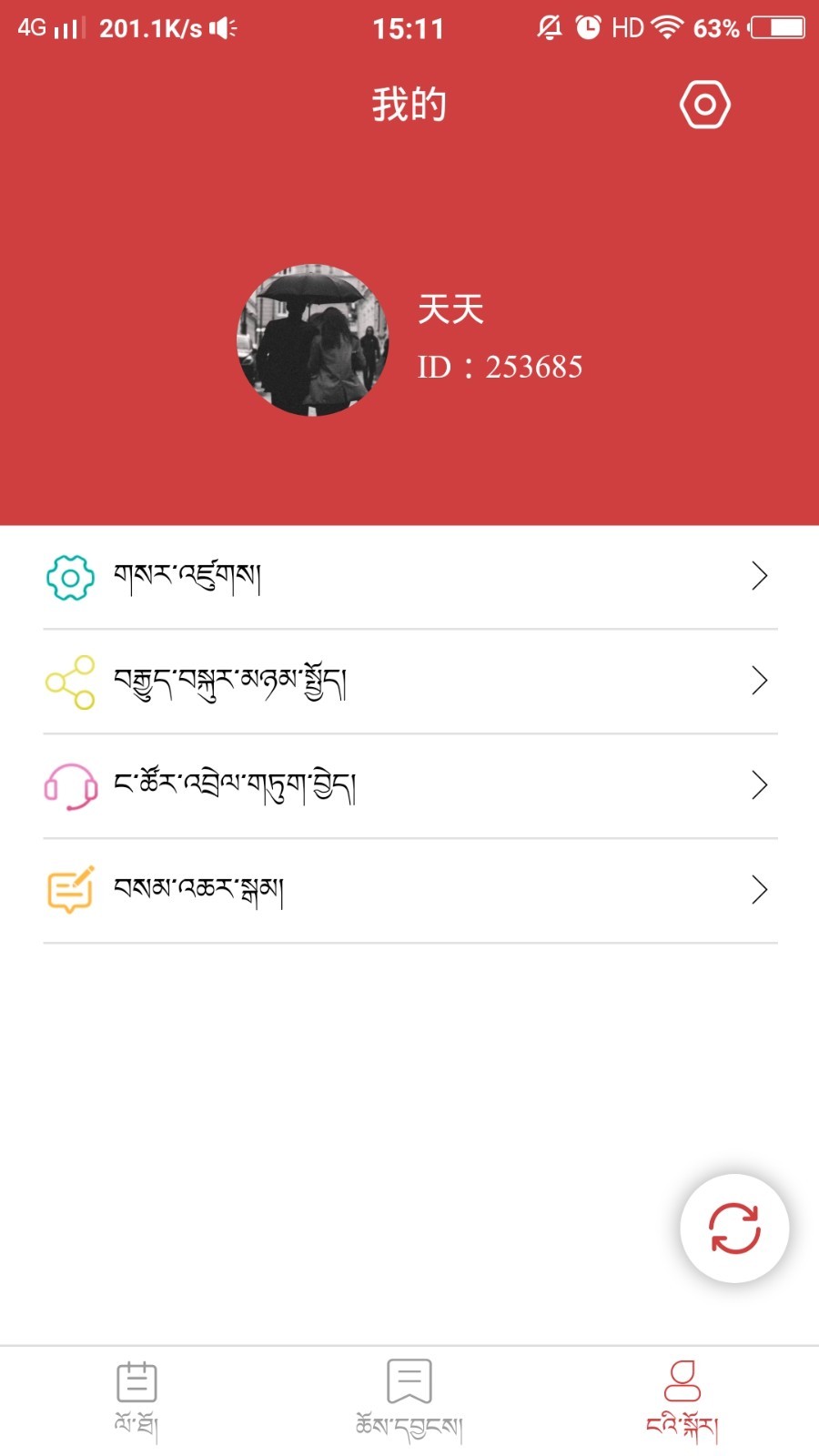This screenshot has width=819, height=1456.
Task: Open the row with the teal gear icon
Action: click(x=409, y=577)
